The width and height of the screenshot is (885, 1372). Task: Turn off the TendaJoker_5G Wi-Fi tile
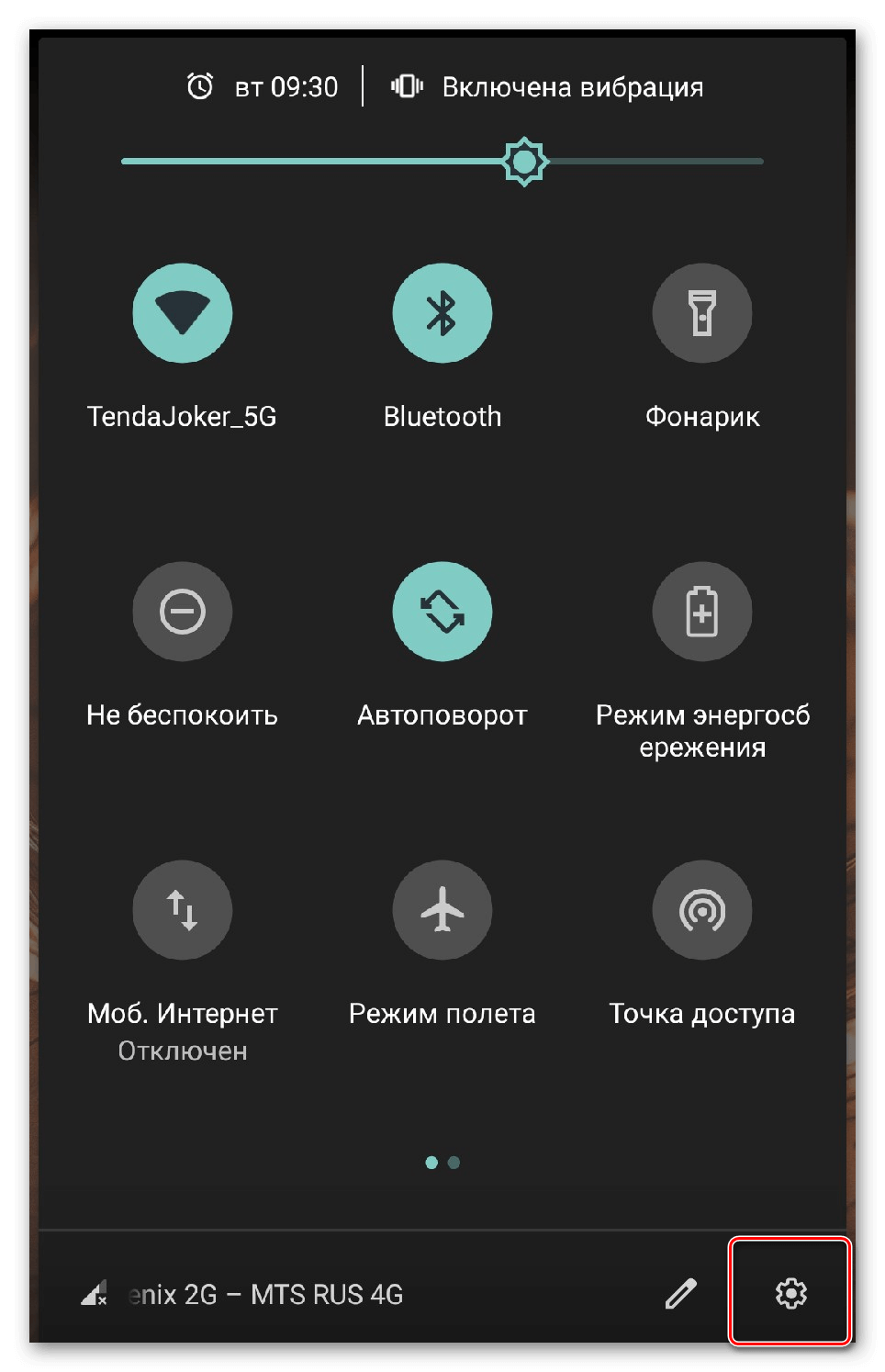pos(182,313)
